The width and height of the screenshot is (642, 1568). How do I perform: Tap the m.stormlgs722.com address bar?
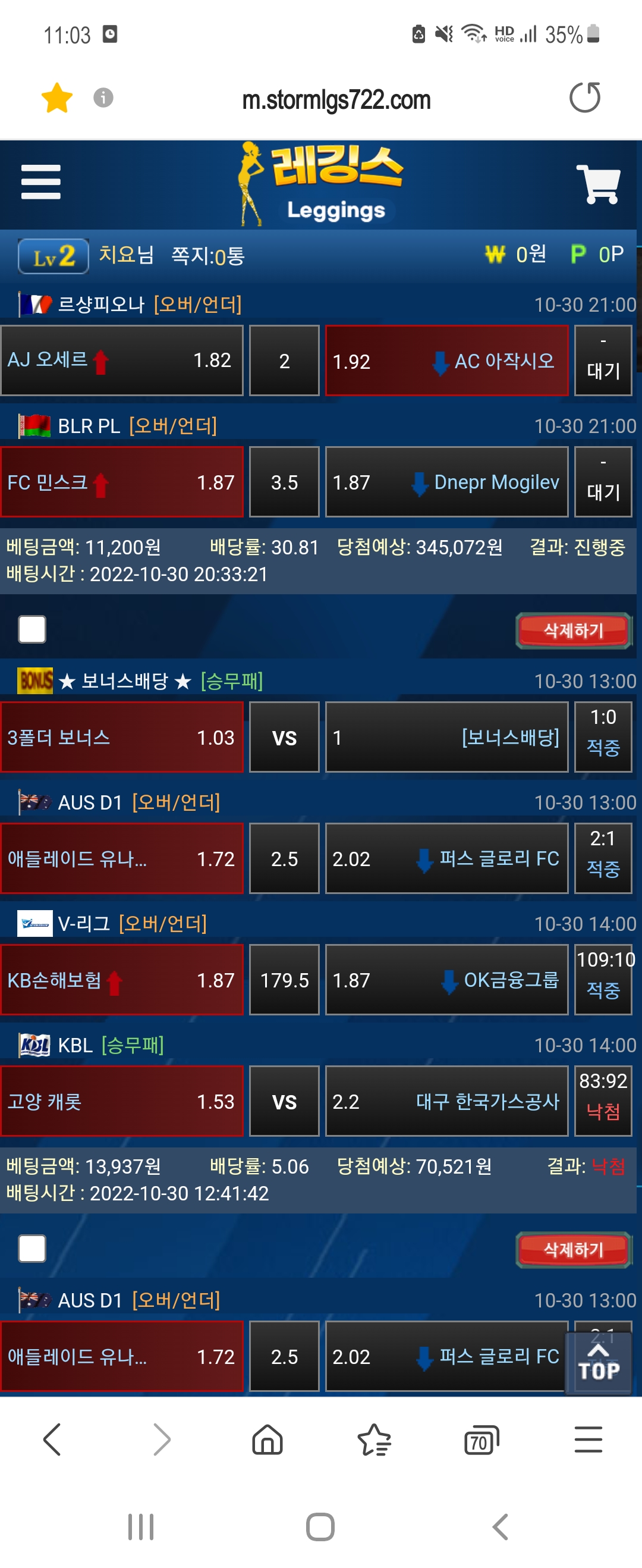(336, 100)
